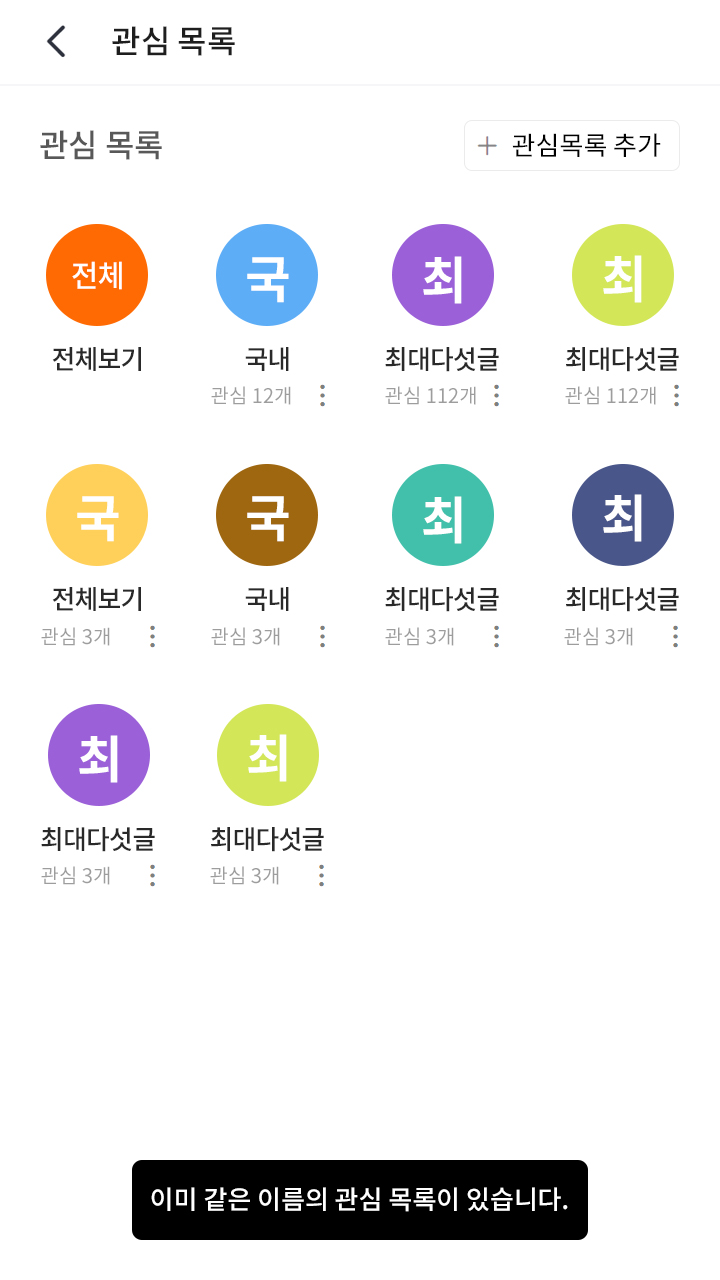
Task: Show more options for 국내 관심 3개
Action: pyautogui.click(x=322, y=636)
